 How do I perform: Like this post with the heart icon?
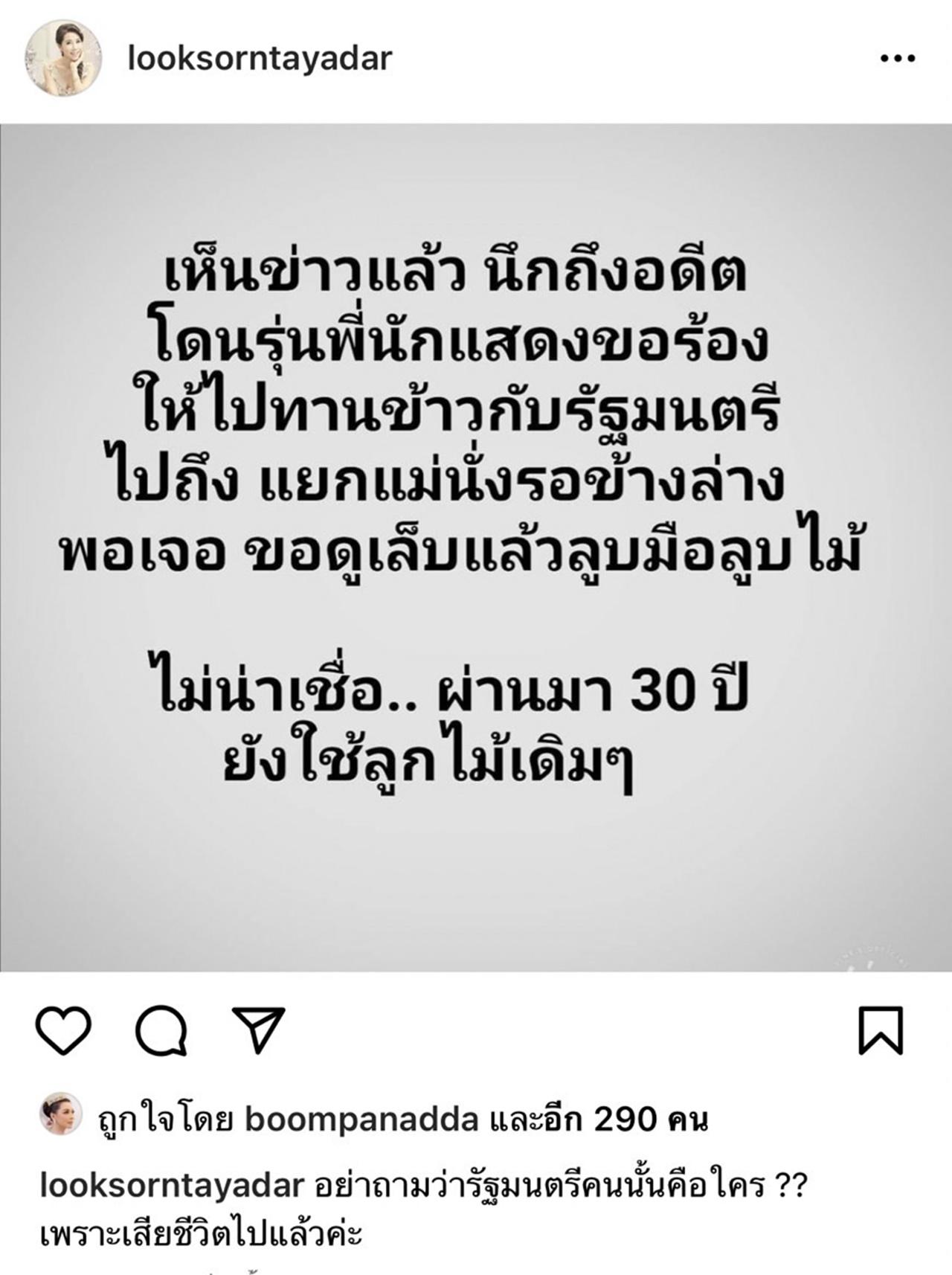(63, 1030)
